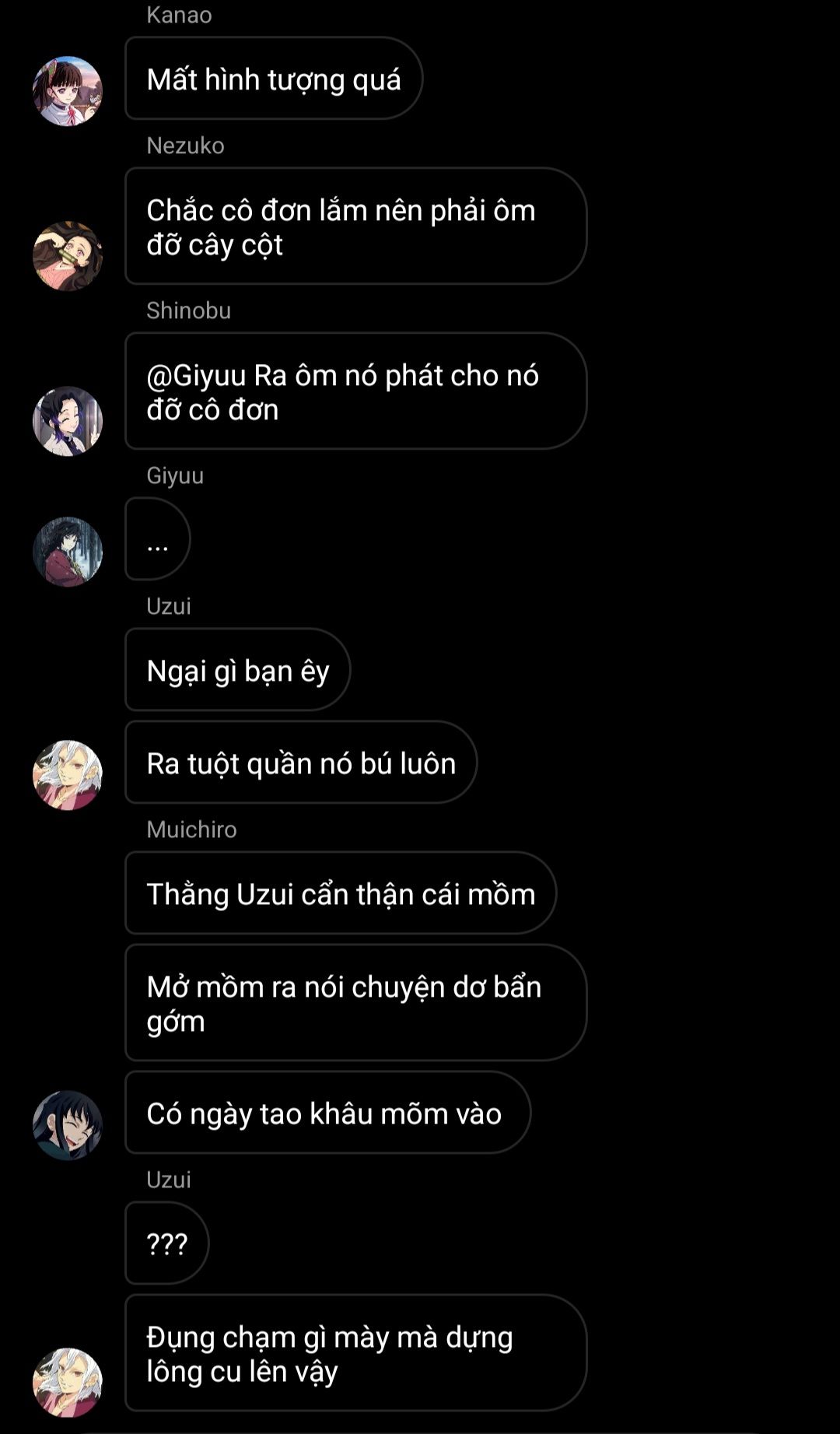
Task: Tap Nezuko's avatar
Action: coord(68,256)
